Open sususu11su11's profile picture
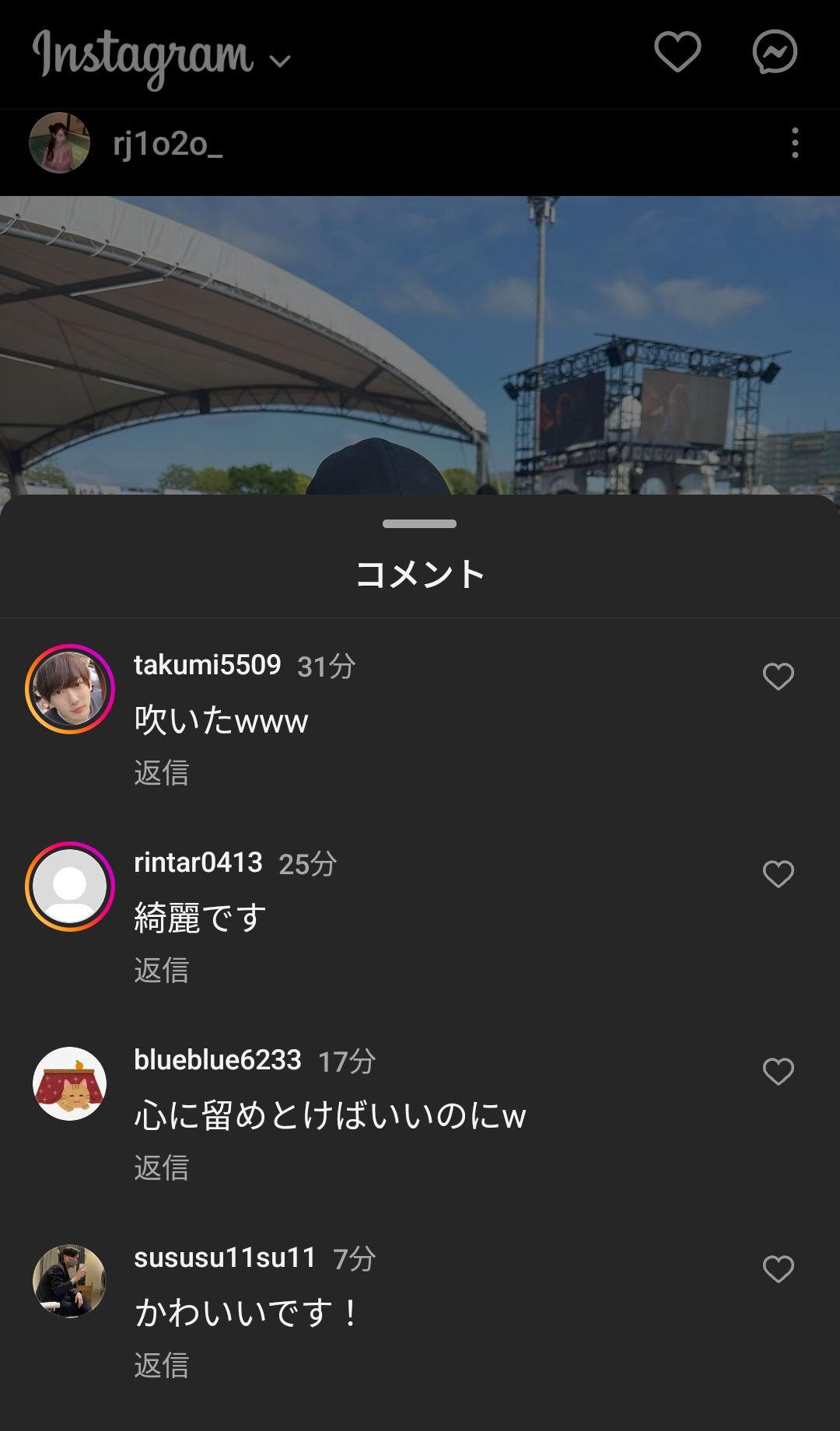840x1431 pixels. coord(71,1282)
